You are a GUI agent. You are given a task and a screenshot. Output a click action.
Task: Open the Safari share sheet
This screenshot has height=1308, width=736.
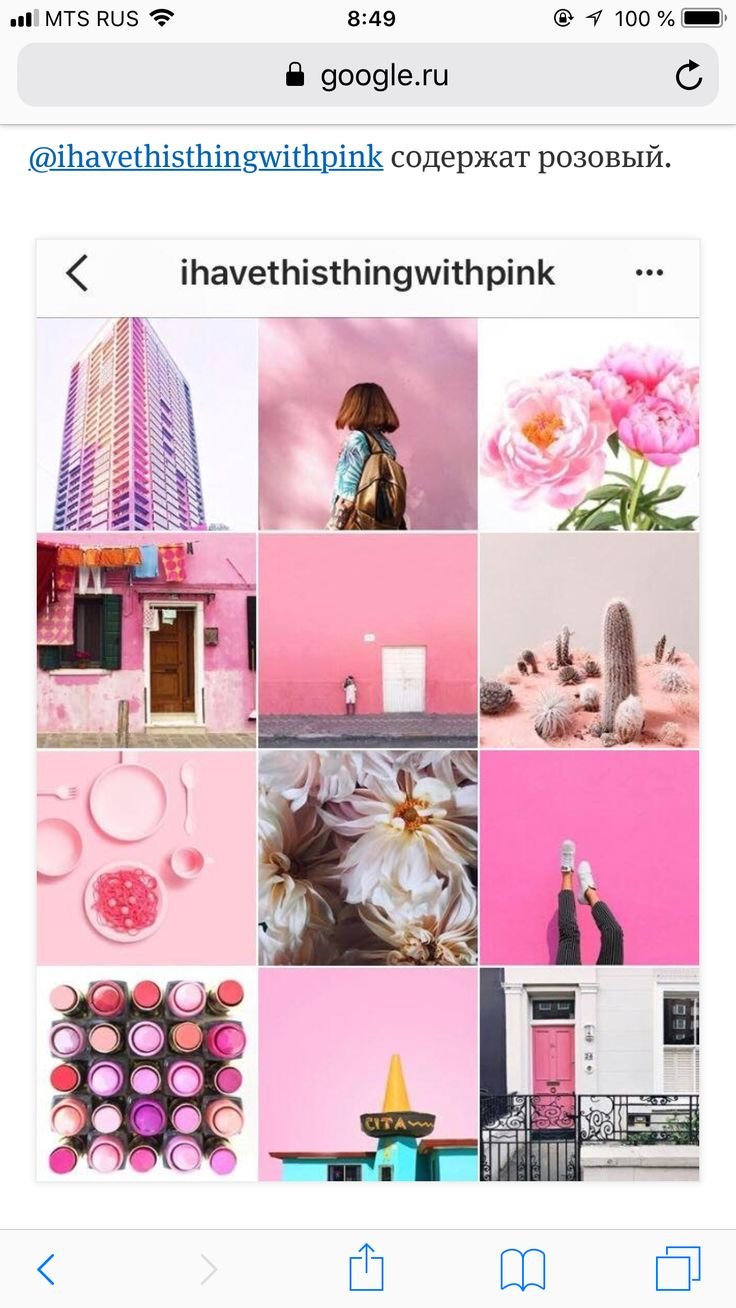pos(366,1268)
